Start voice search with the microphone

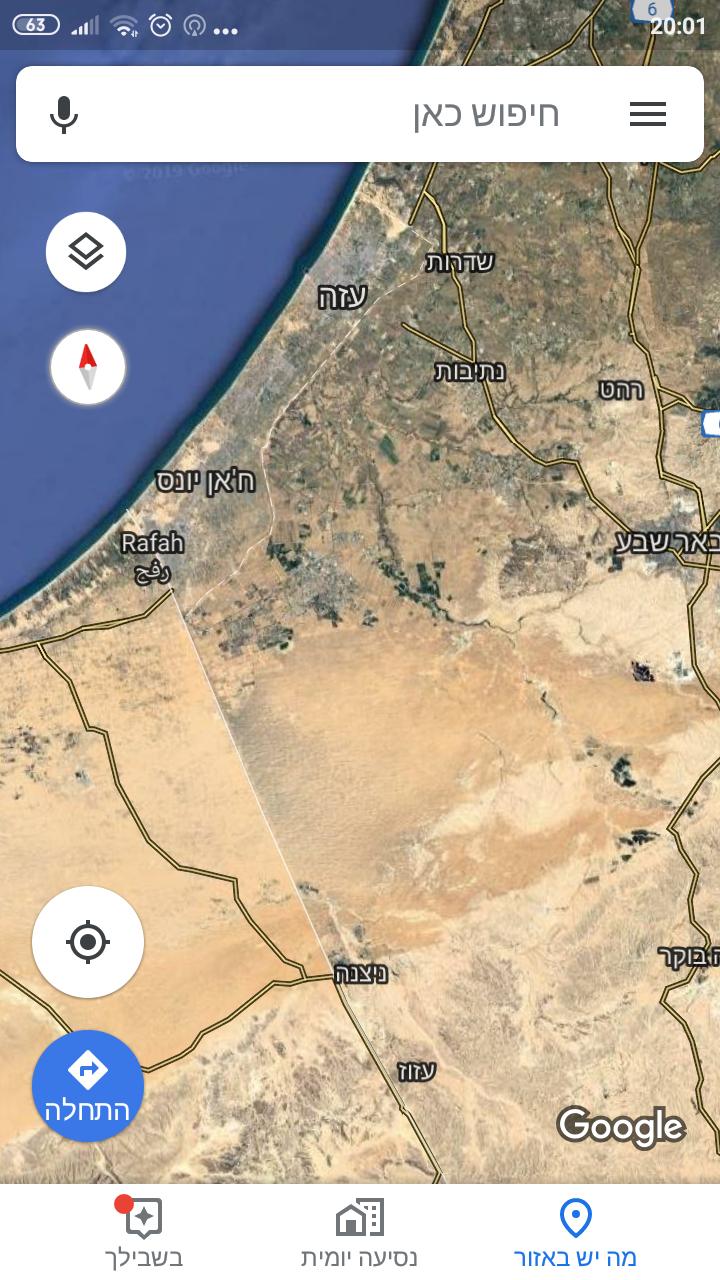64,114
